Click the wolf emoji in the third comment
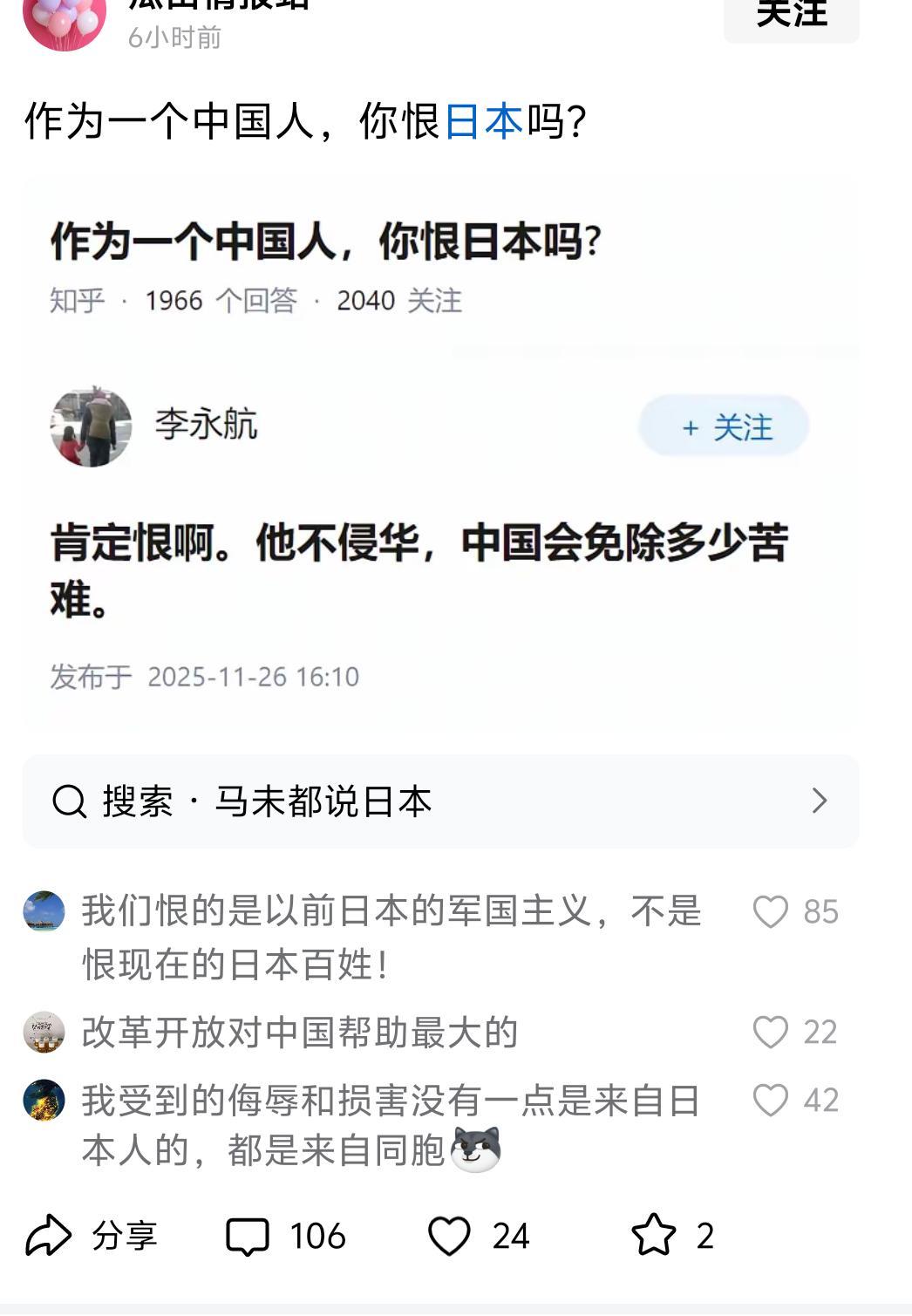Image resolution: width=912 pixels, height=1316 pixels. pyautogui.click(x=476, y=1151)
